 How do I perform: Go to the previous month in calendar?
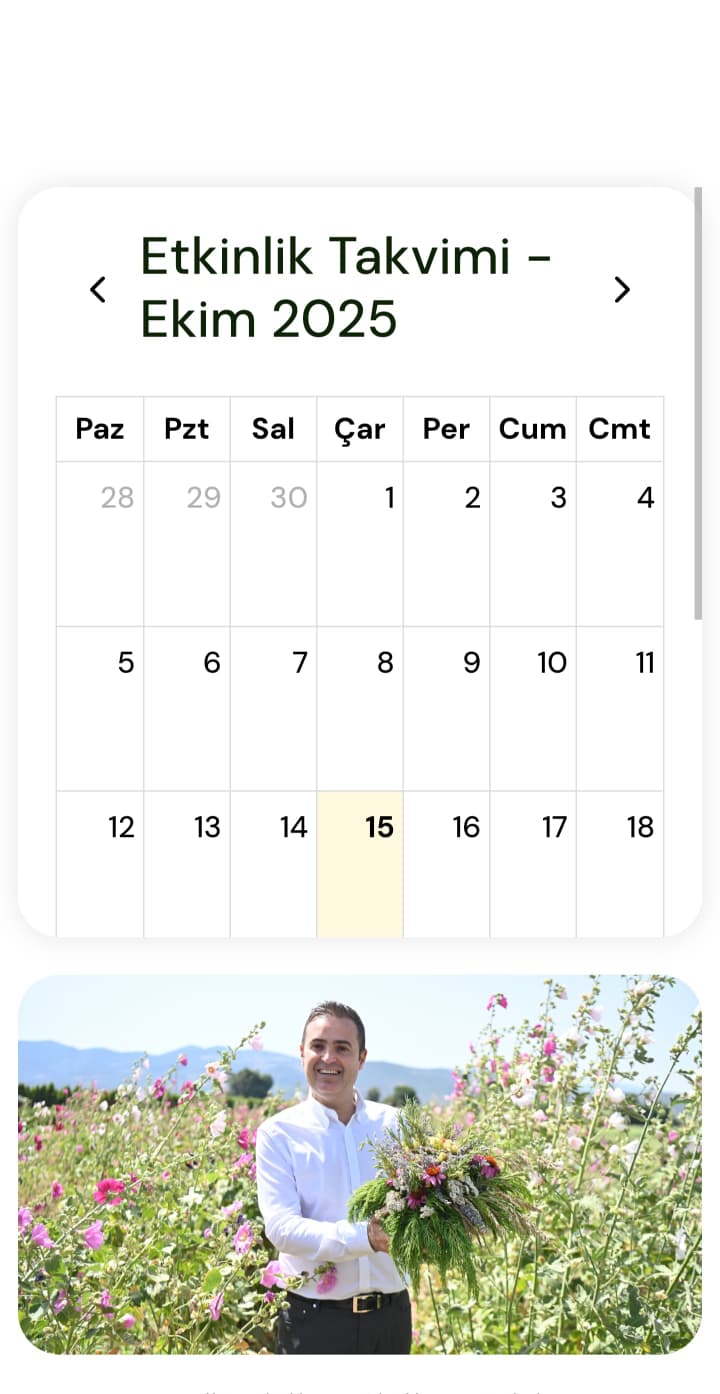tap(98, 290)
